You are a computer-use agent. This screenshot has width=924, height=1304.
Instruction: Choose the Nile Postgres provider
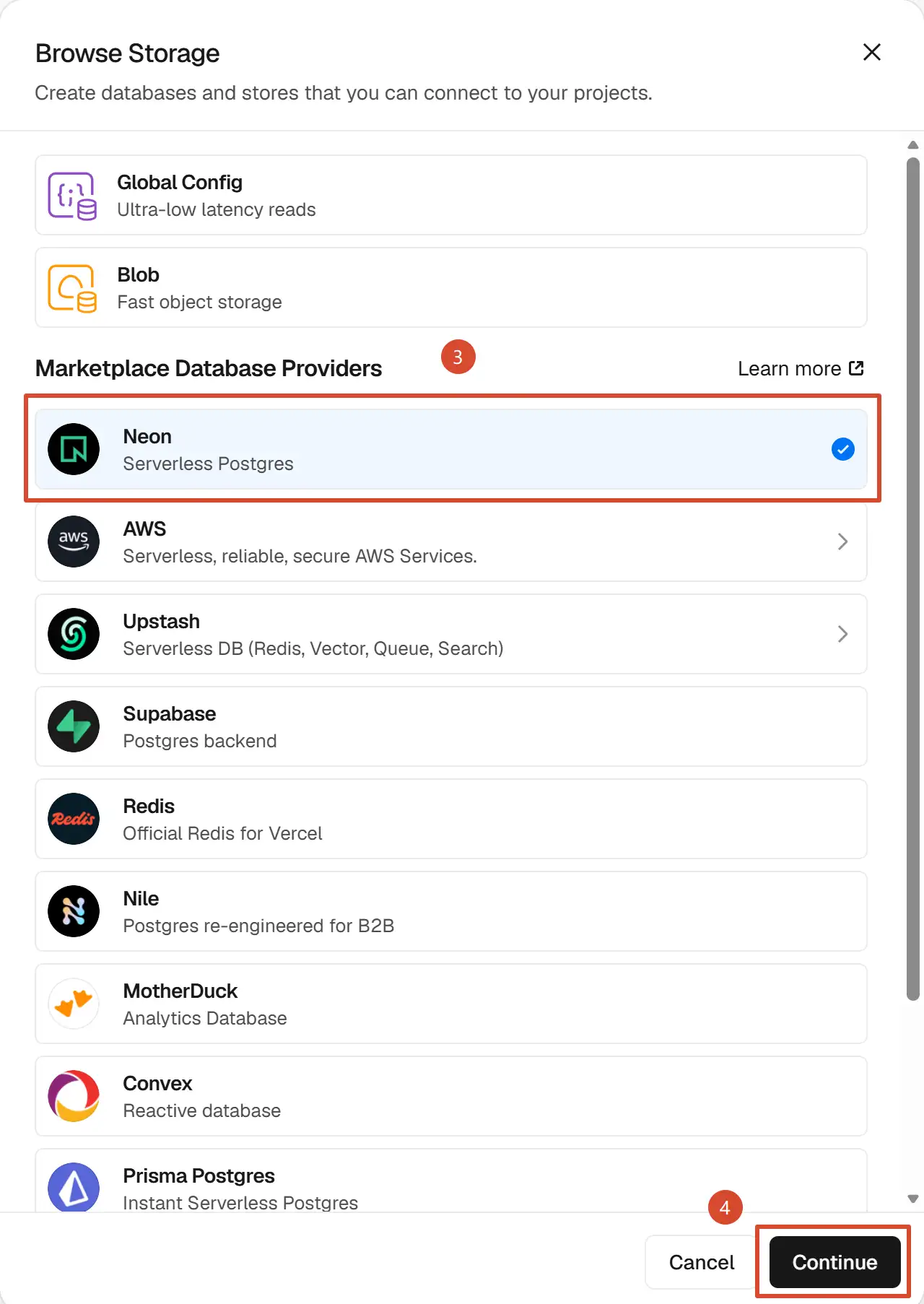click(x=451, y=911)
